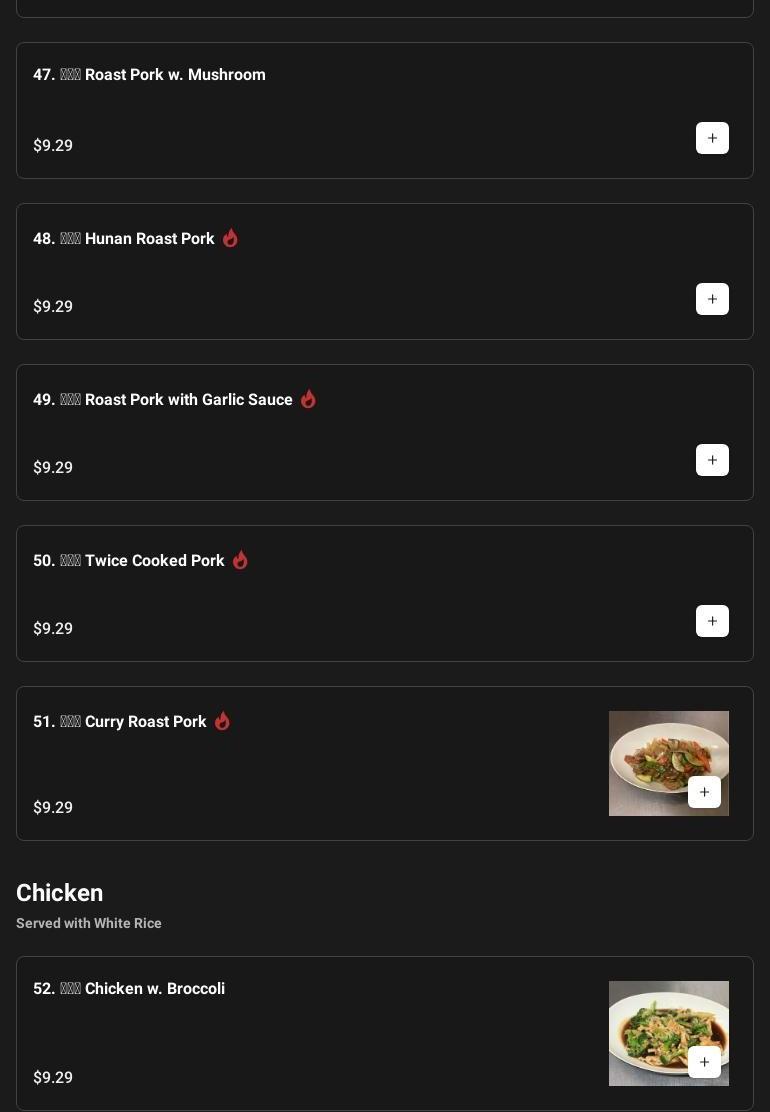The width and height of the screenshot is (770, 1112).
Task: Add Curry Roast Pork to the order
Action: 704,792
